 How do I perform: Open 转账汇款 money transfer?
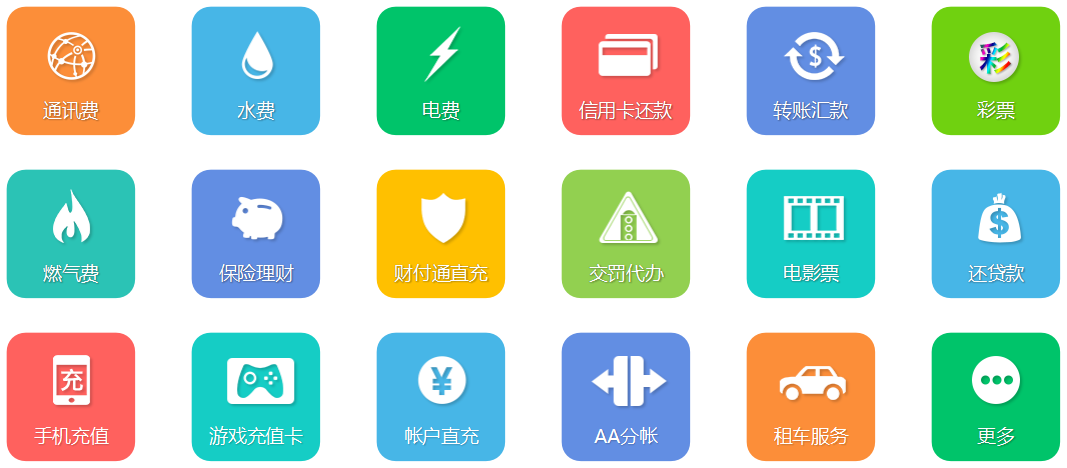811,71
